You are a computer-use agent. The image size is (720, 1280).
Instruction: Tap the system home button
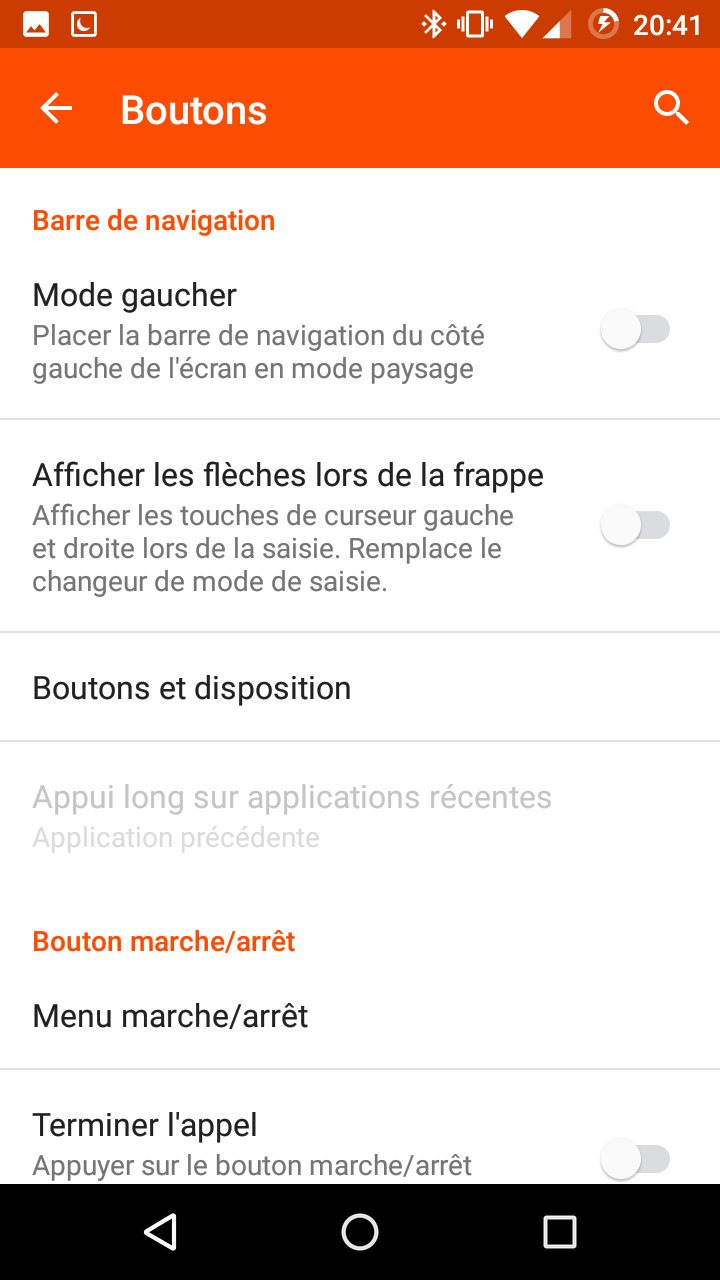point(360,1232)
